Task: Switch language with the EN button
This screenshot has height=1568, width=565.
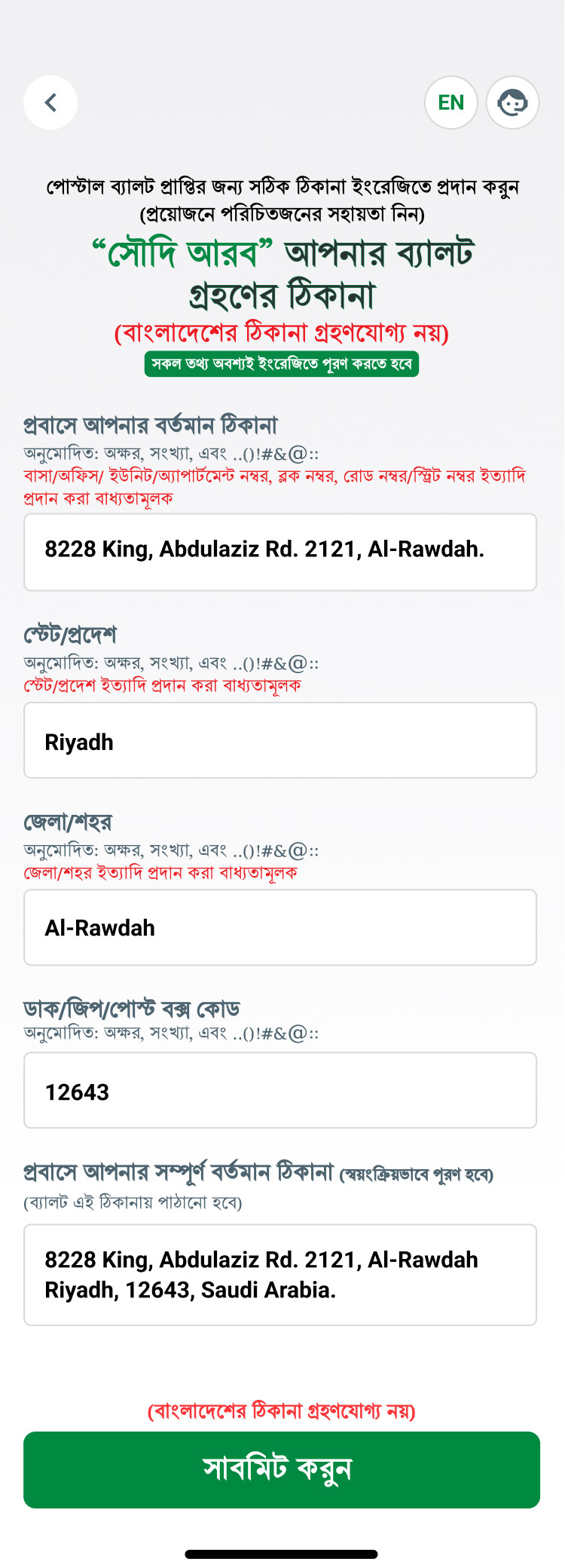Action: 451,103
